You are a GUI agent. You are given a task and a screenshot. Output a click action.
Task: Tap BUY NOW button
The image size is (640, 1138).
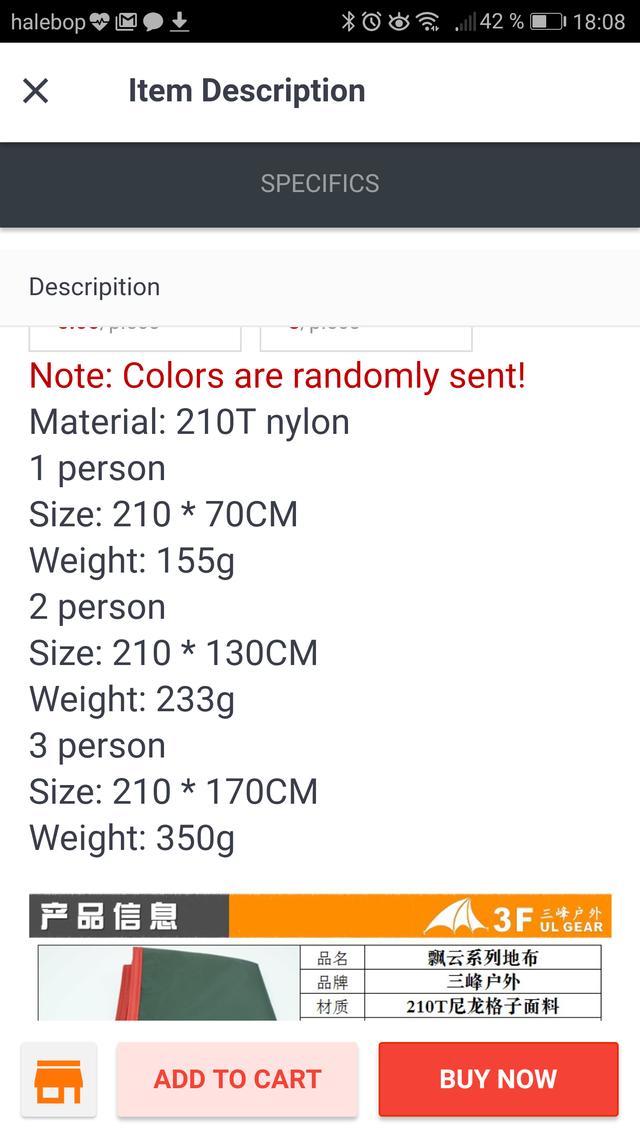point(499,1079)
